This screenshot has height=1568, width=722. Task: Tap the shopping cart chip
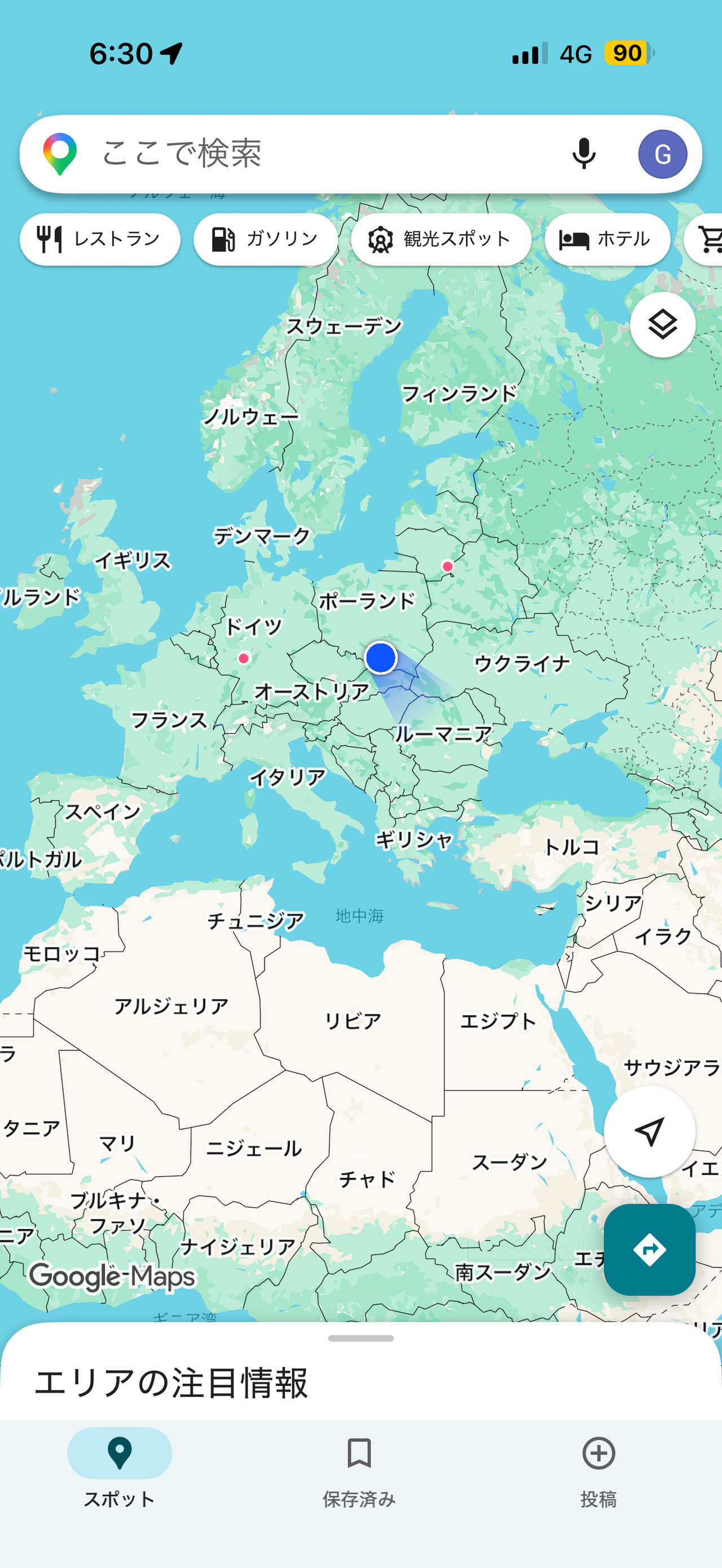[705, 239]
